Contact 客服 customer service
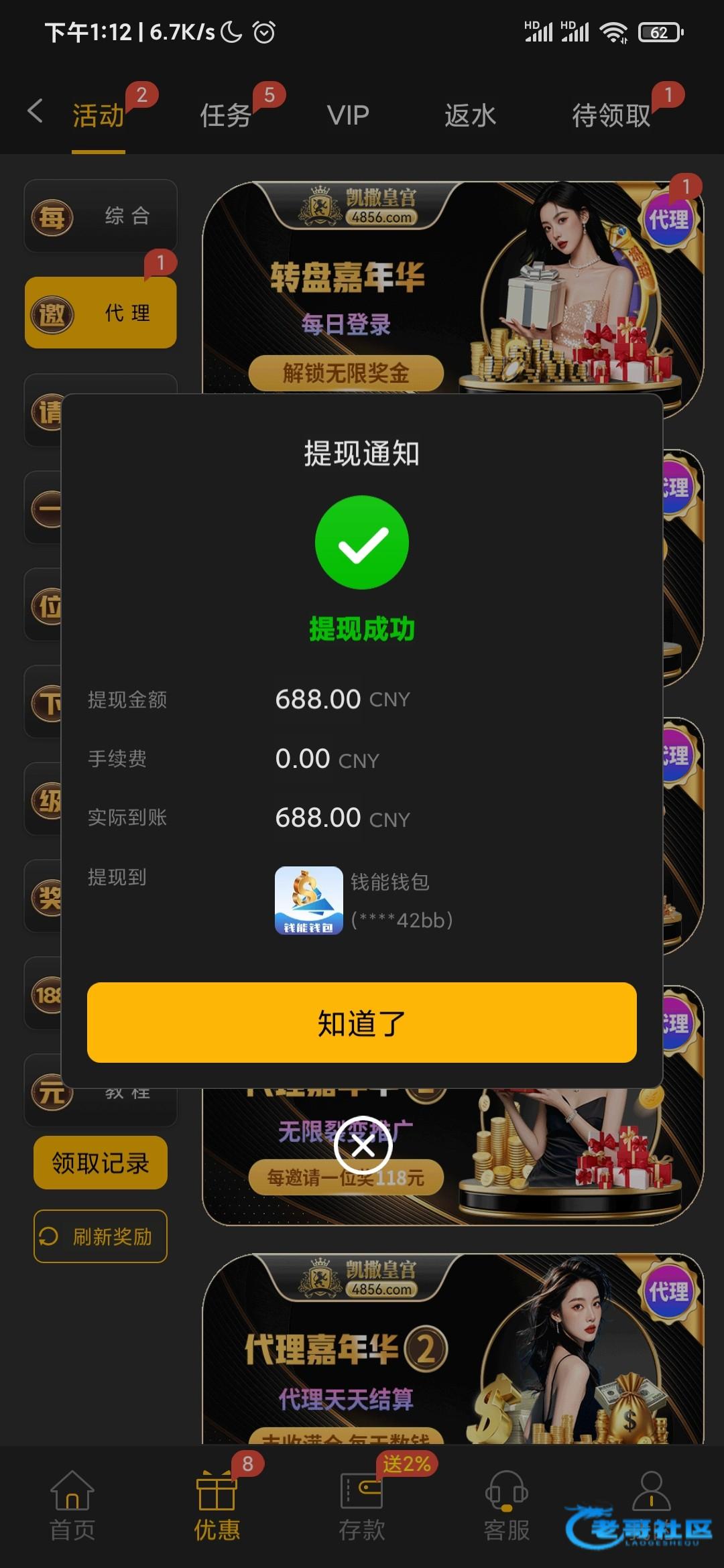This screenshot has height=1568, width=724. click(507, 1506)
